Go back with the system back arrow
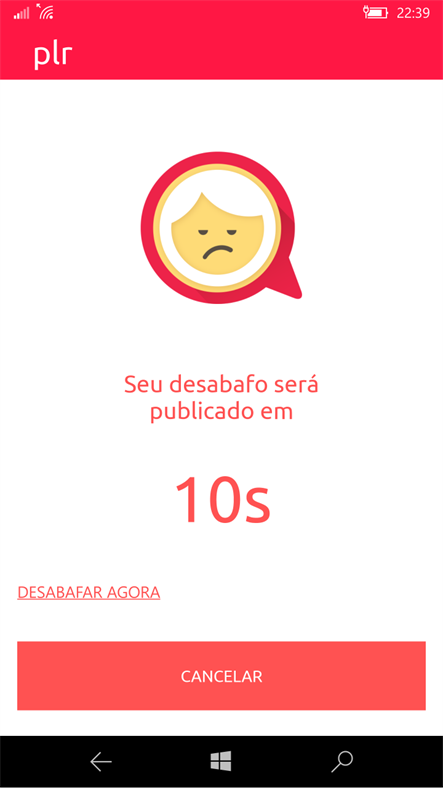The width and height of the screenshot is (443, 788). pyautogui.click(x=101, y=762)
